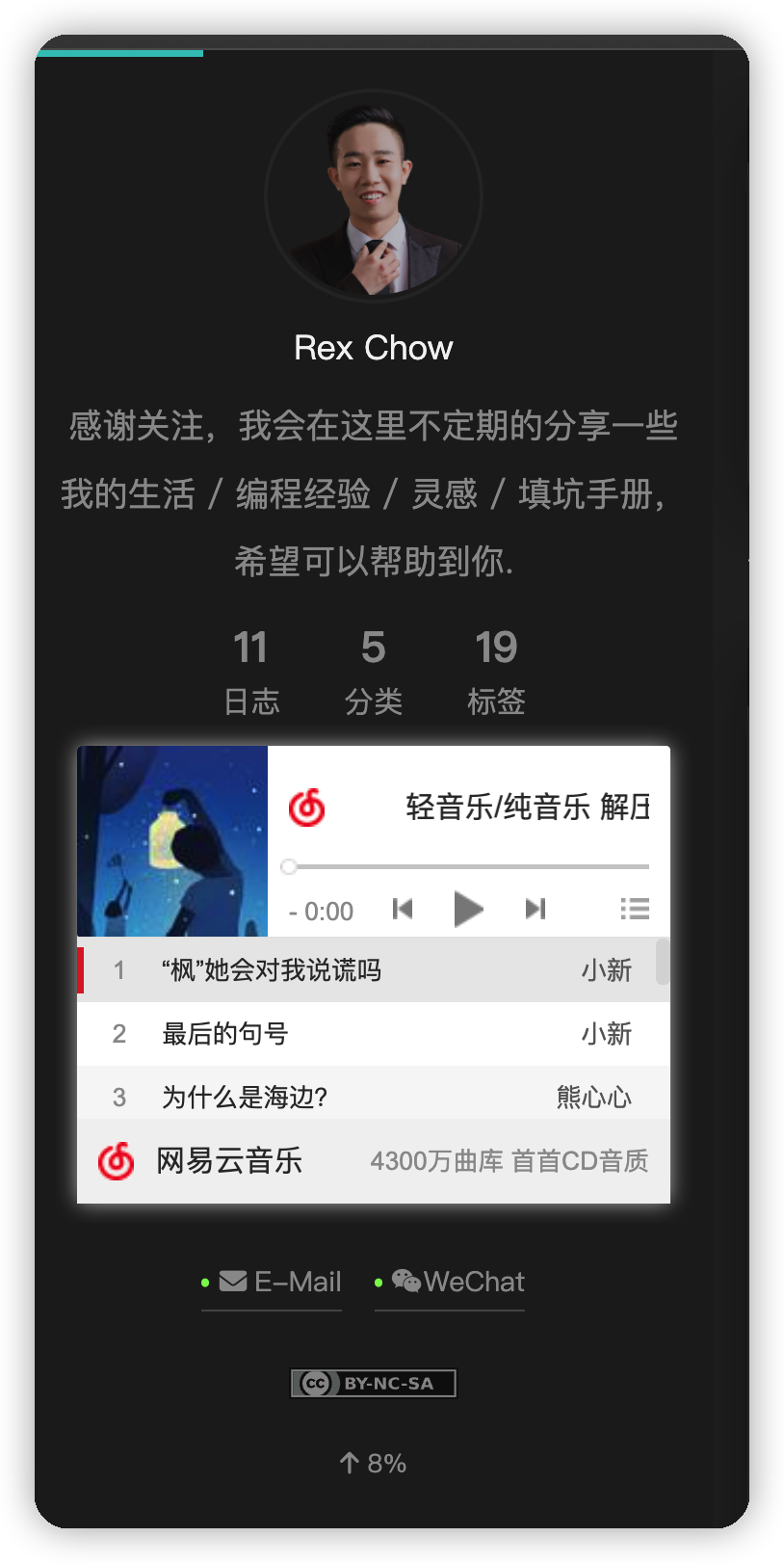Skip to the next track
This screenshot has width=784, height=1563.
(536, 909)
